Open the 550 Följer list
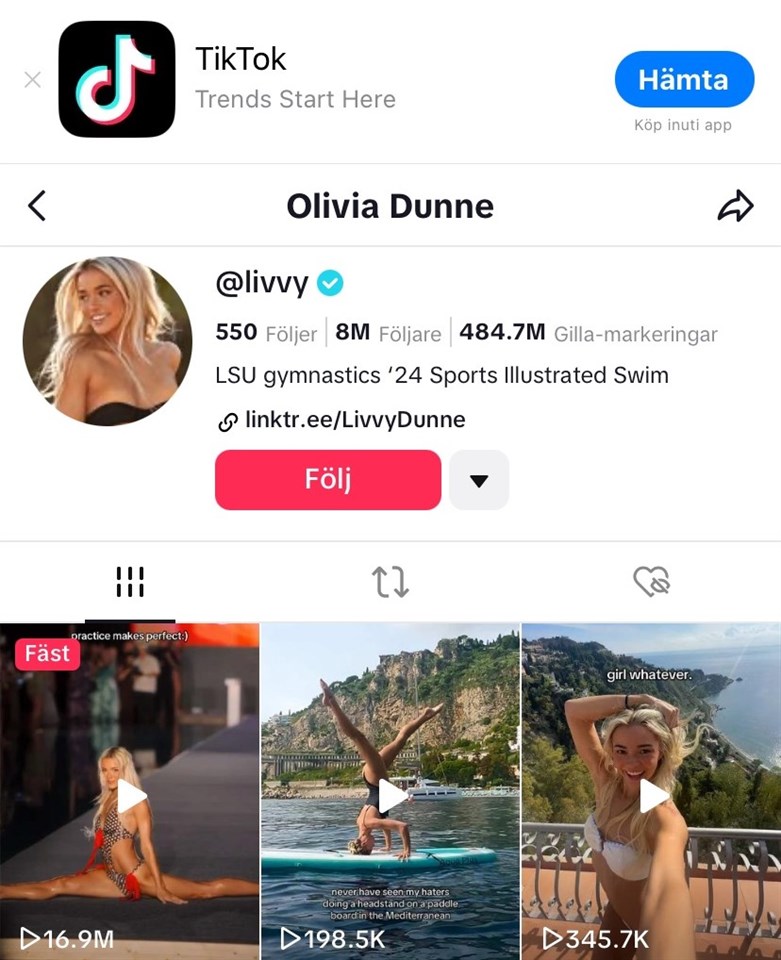Viewport: 781px width, 960px height. pyautogui.click(x=266, y=333)
